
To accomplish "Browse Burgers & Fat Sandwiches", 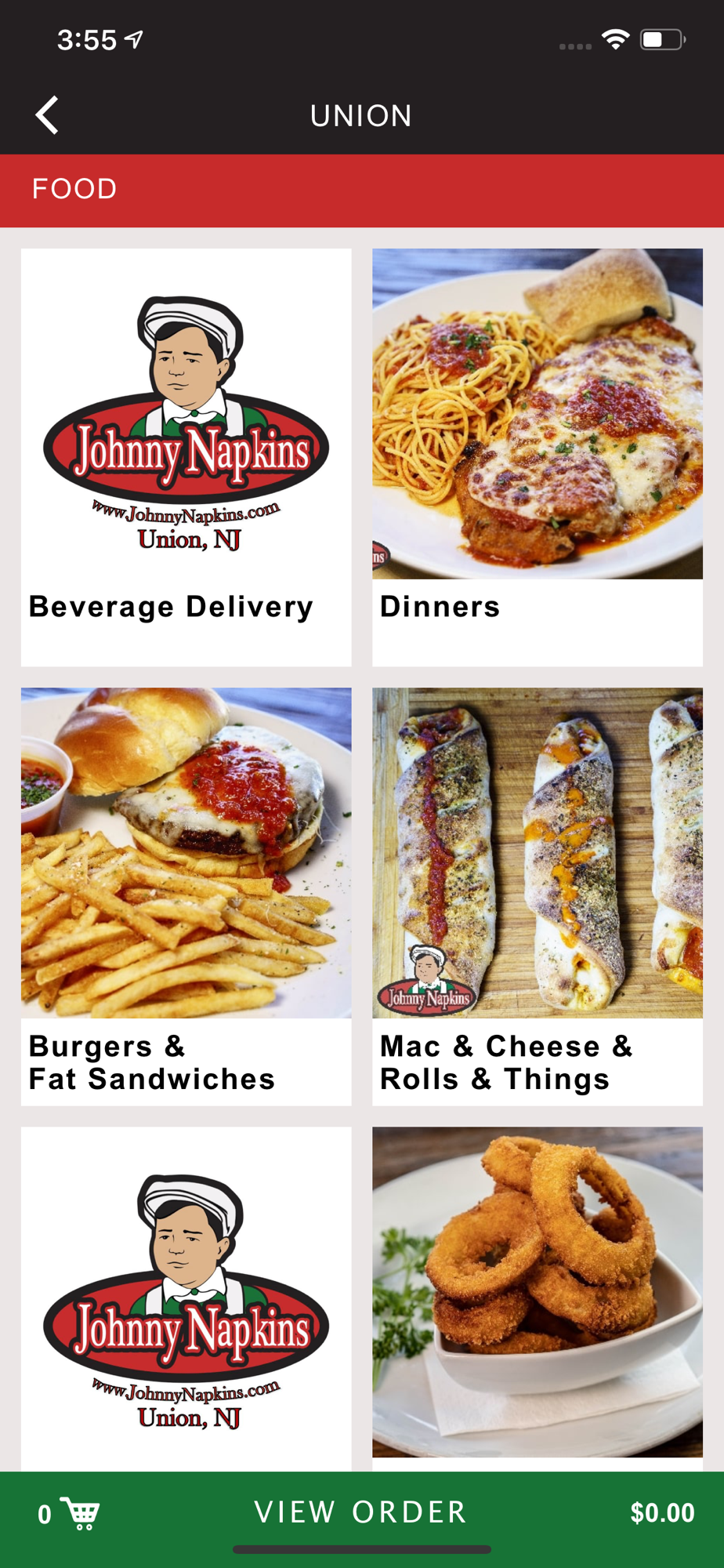I will 186,896.
